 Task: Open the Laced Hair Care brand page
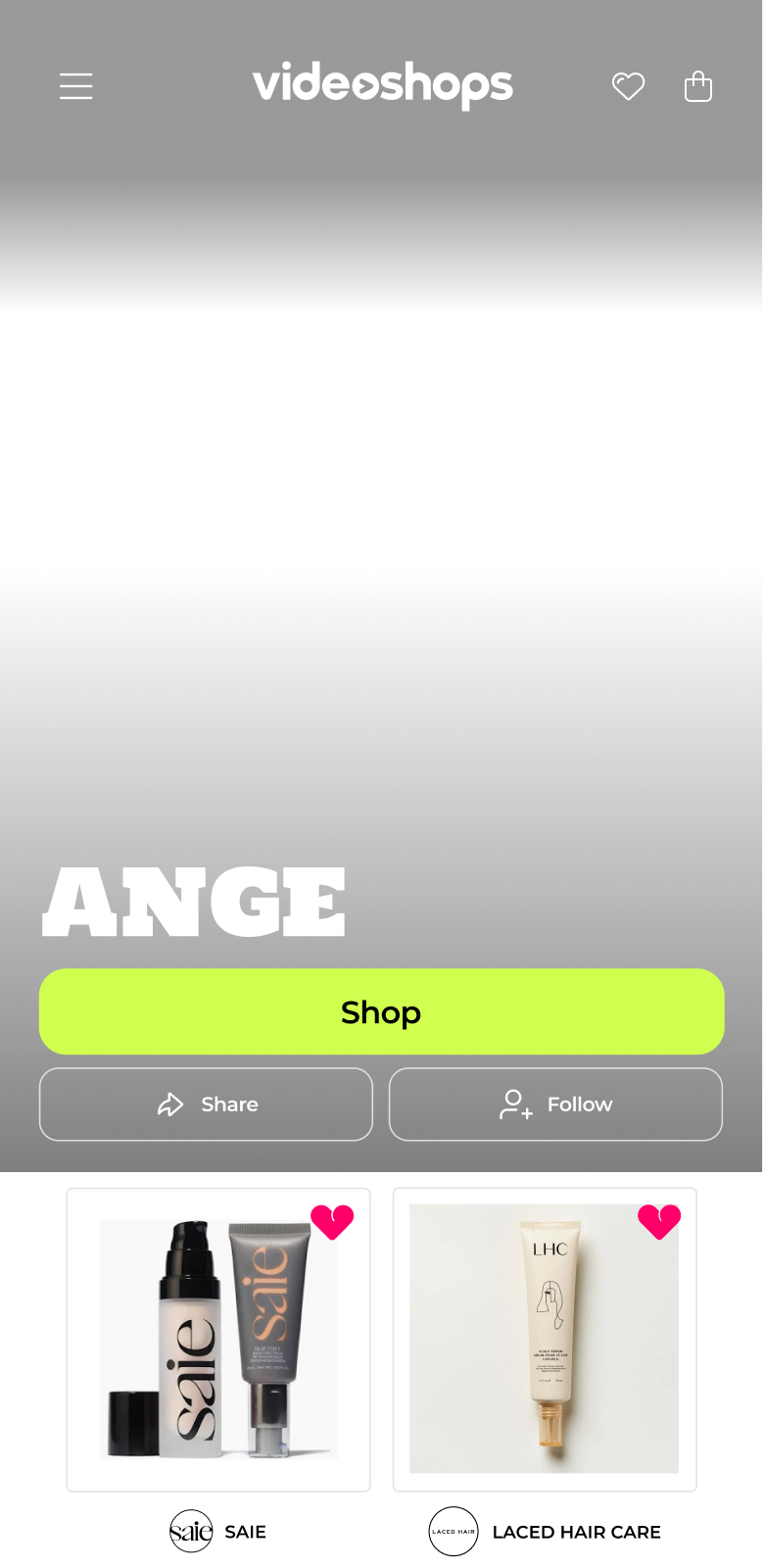545,1531
